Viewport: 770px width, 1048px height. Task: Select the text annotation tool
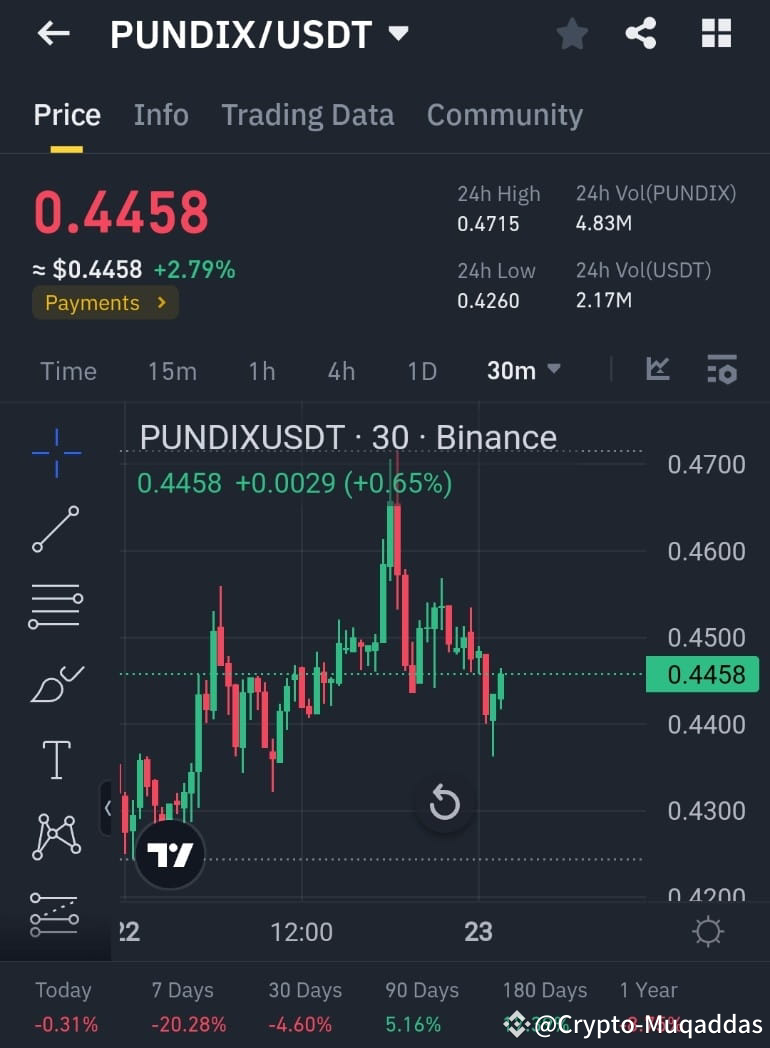[x=55, y=760]
